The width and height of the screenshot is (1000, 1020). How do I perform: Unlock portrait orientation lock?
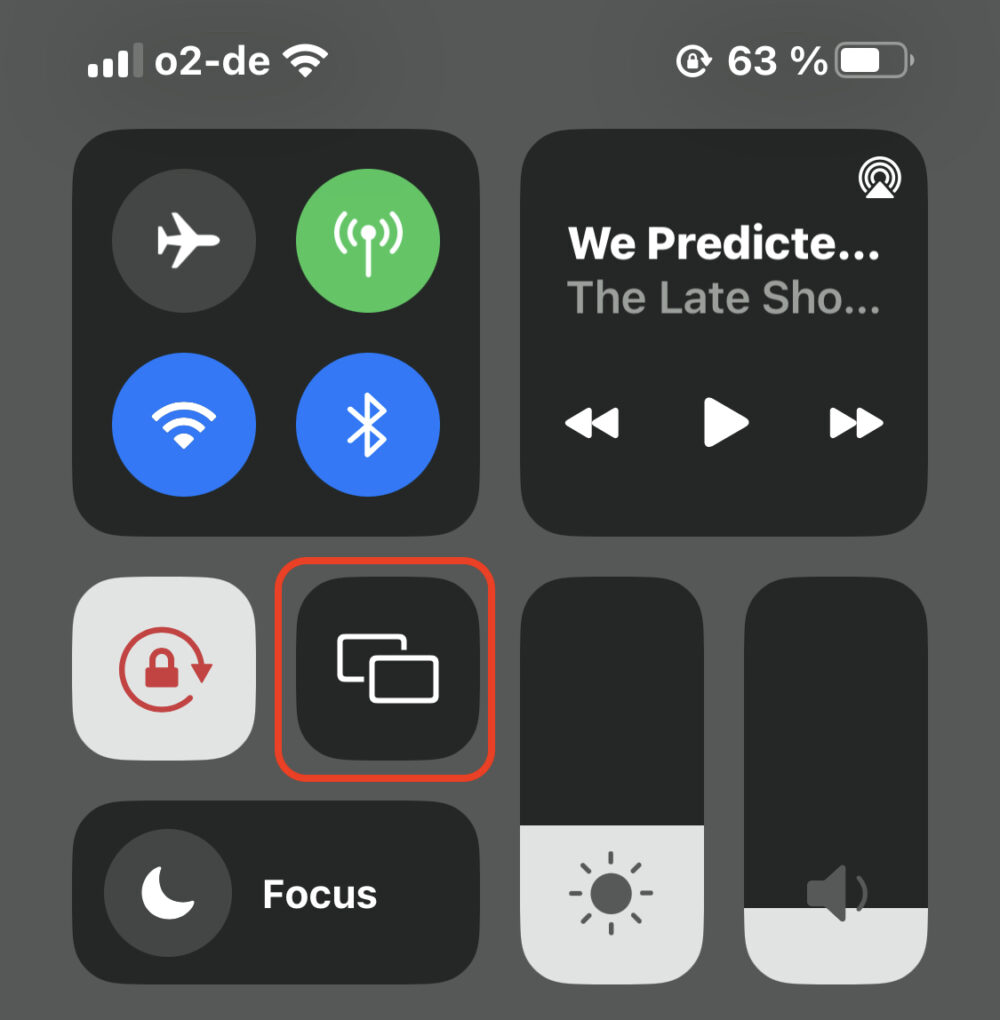pyautogui.click(x=164, y=668)
